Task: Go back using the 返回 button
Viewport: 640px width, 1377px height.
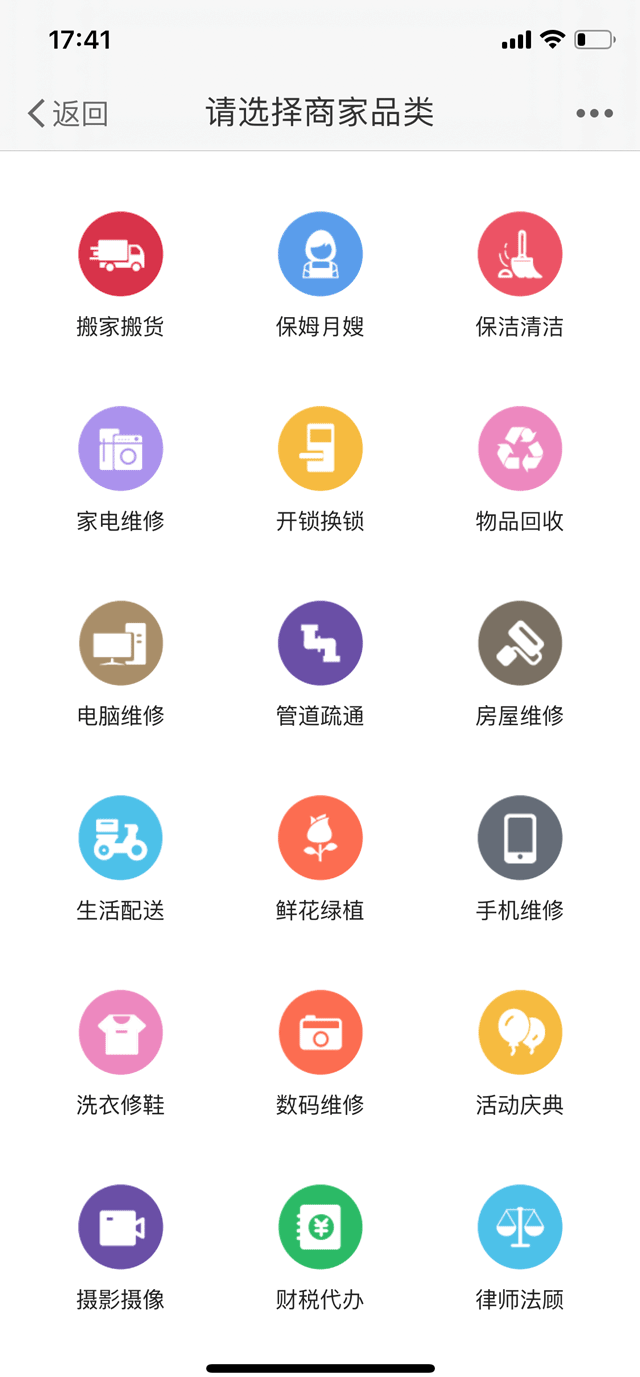Action: (68, 113)
